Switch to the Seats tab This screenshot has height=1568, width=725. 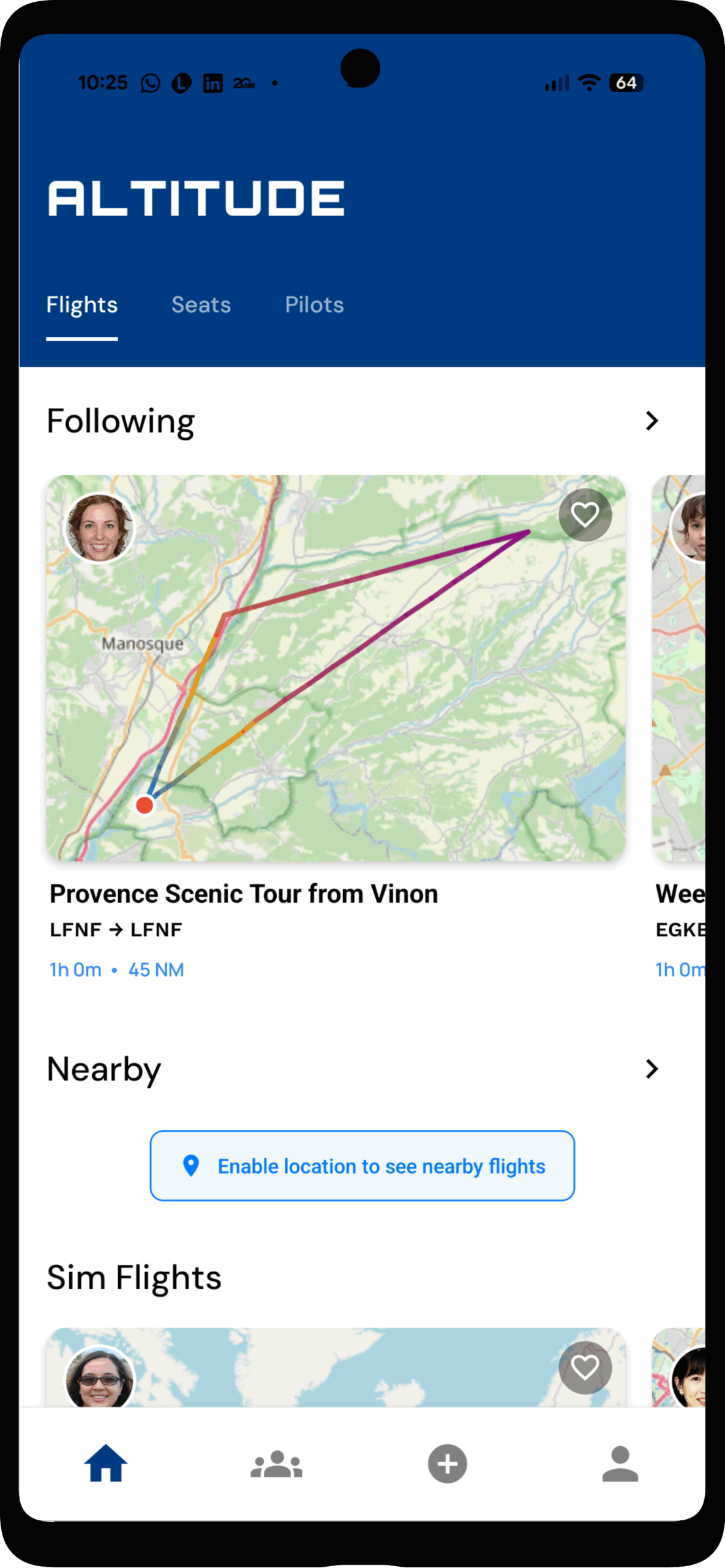pos(201,305)
